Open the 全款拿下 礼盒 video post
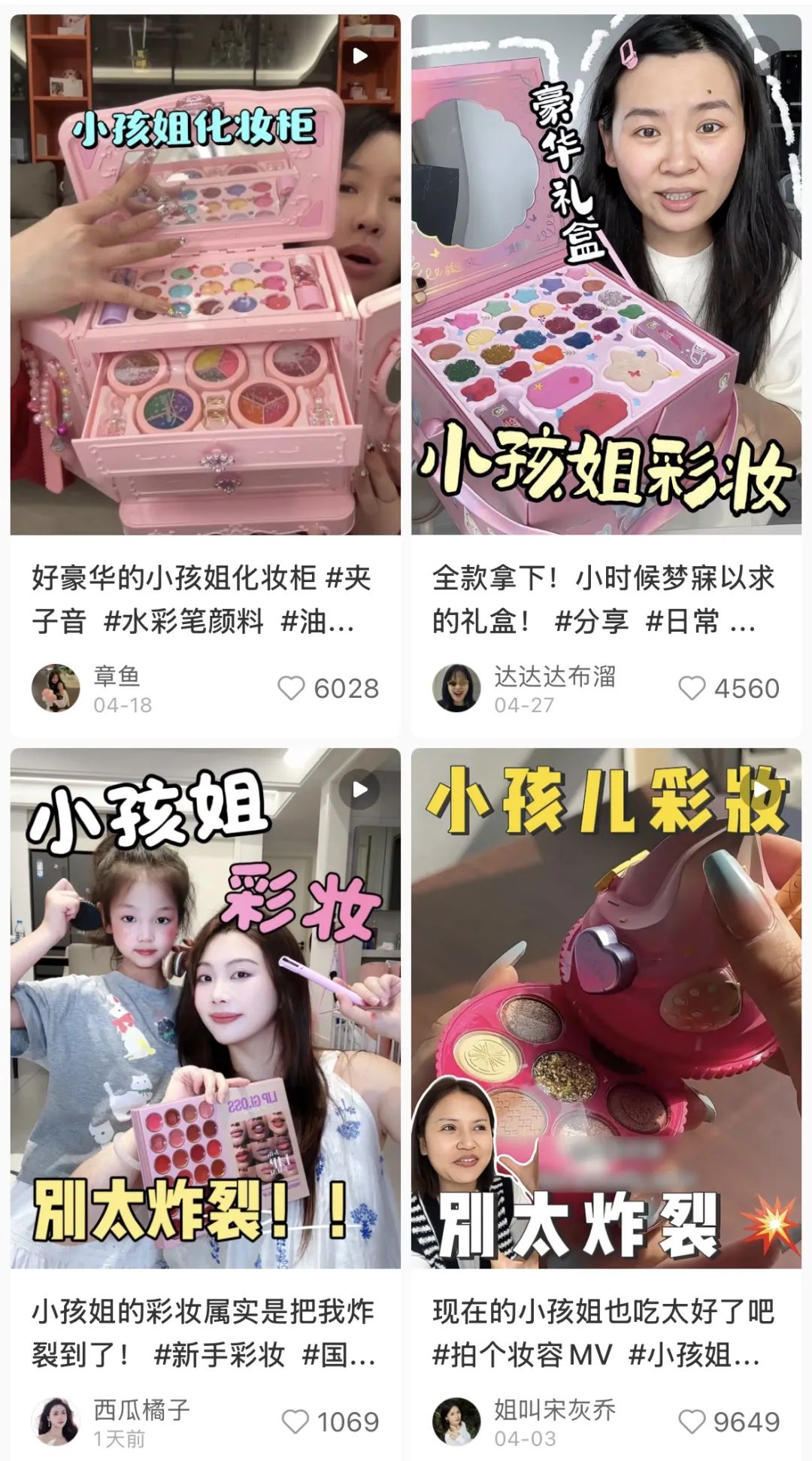The width and height of the screenshot is (812, 1461). tap(606, 275)
